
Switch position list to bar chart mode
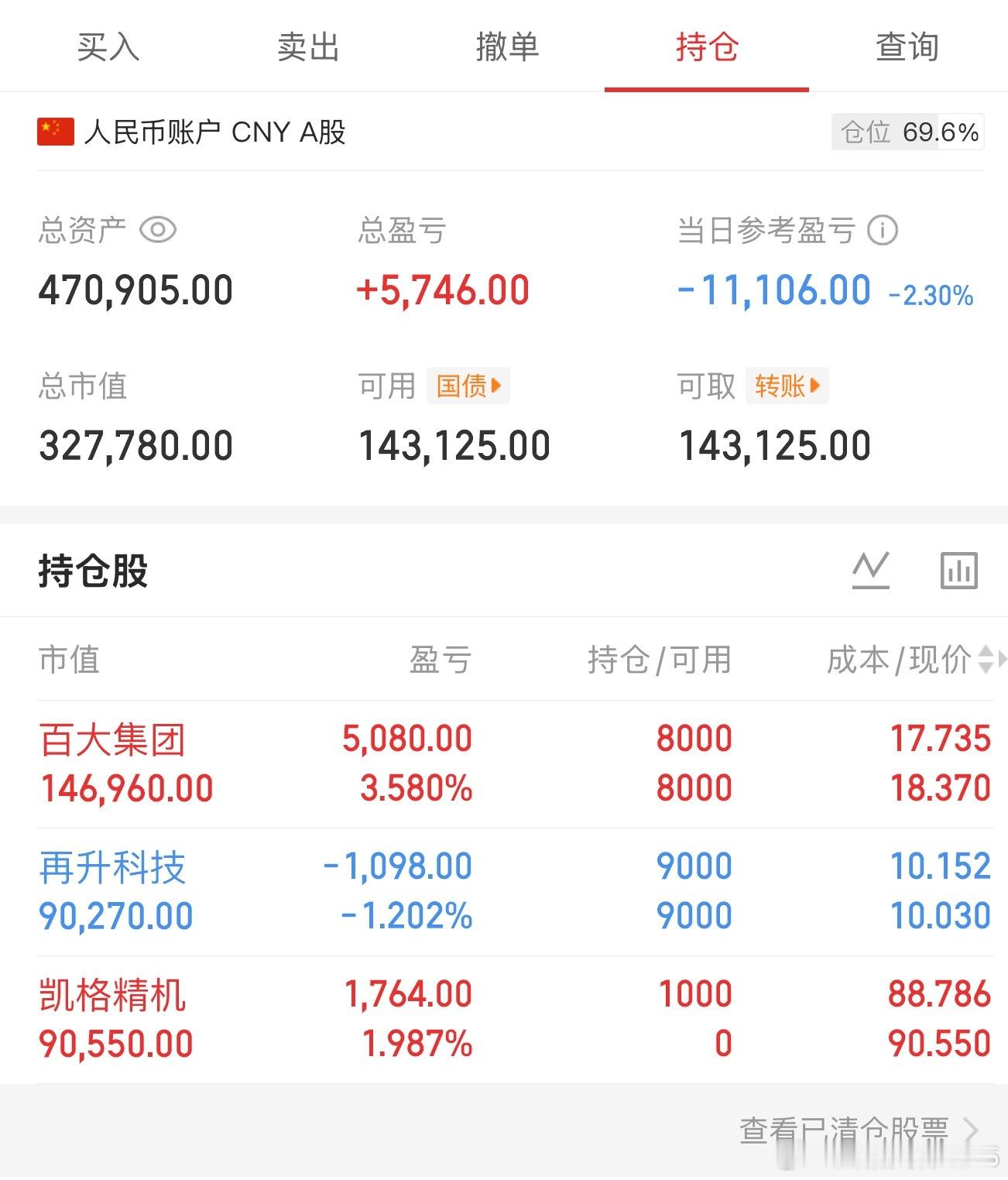point(958,571)
